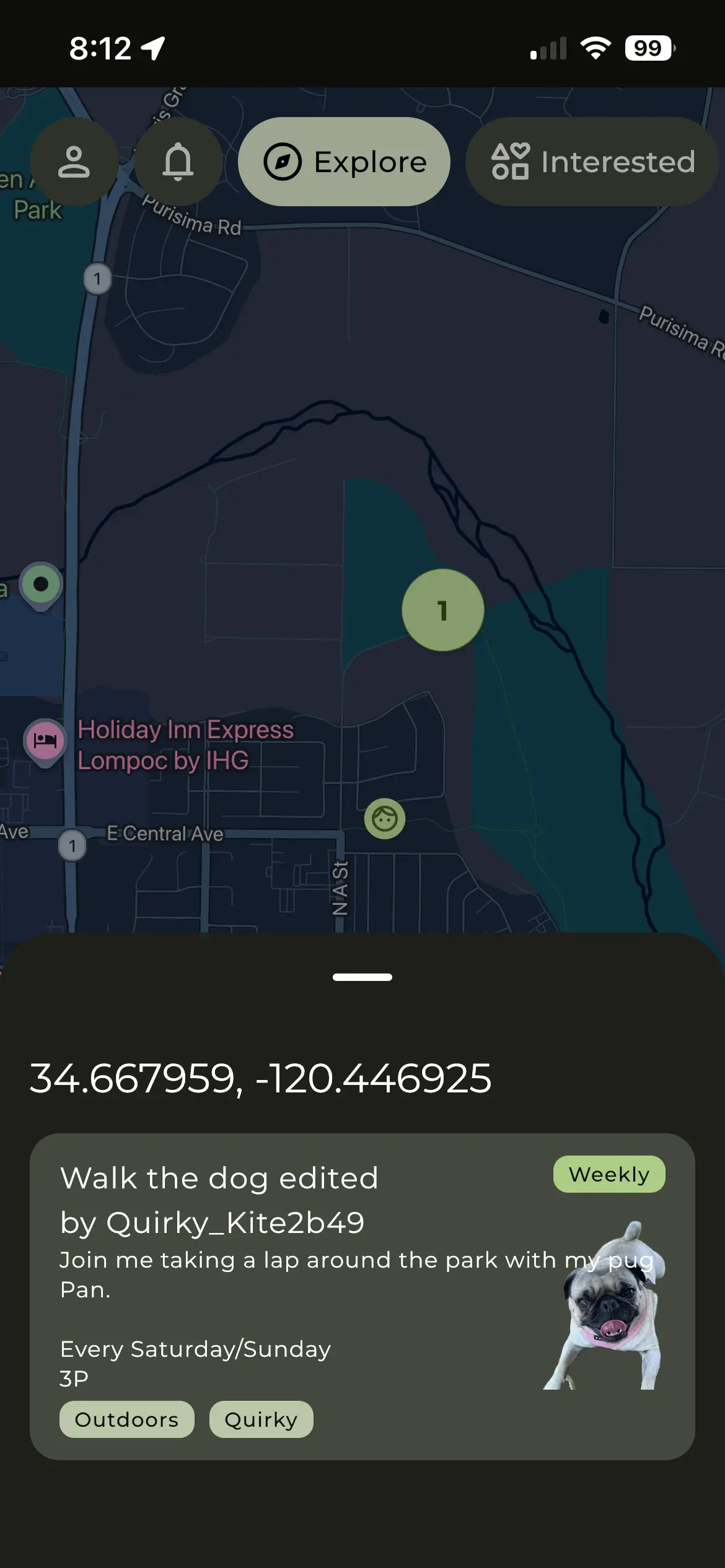This screenshot has height=1568, width=725.
Task: Open the Walk the dog edited event card
Action: click(x=362, y=1297)
